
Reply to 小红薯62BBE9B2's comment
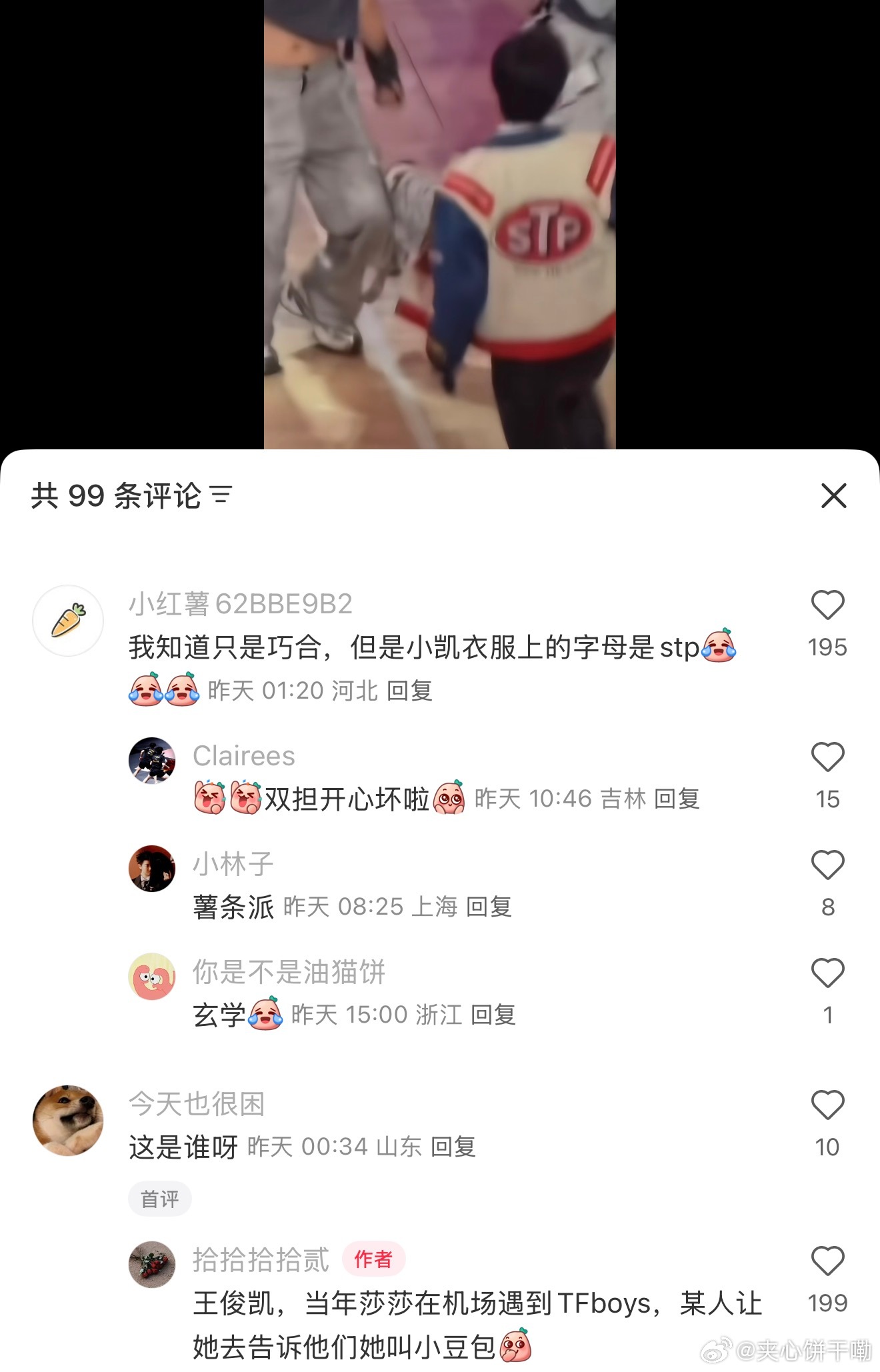click(x=409, y=691)
